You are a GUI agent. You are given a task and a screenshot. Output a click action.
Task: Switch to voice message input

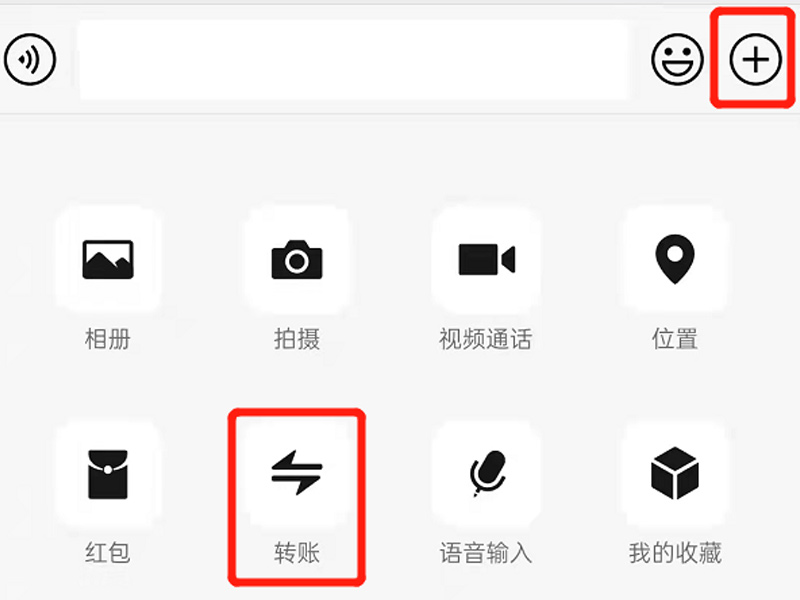30,61
